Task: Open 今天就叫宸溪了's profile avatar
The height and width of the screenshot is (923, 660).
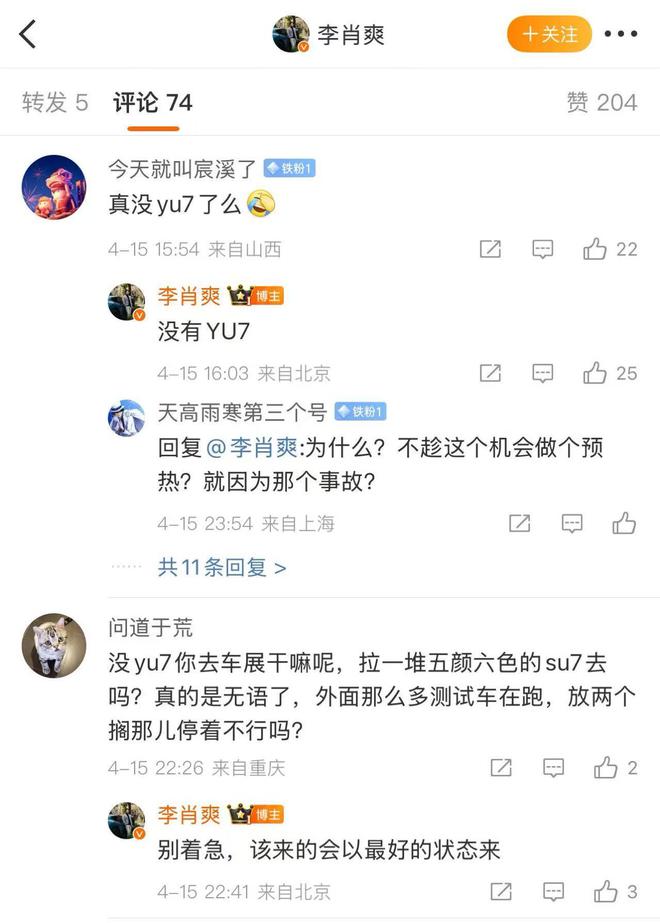Action: click(54, 187)
